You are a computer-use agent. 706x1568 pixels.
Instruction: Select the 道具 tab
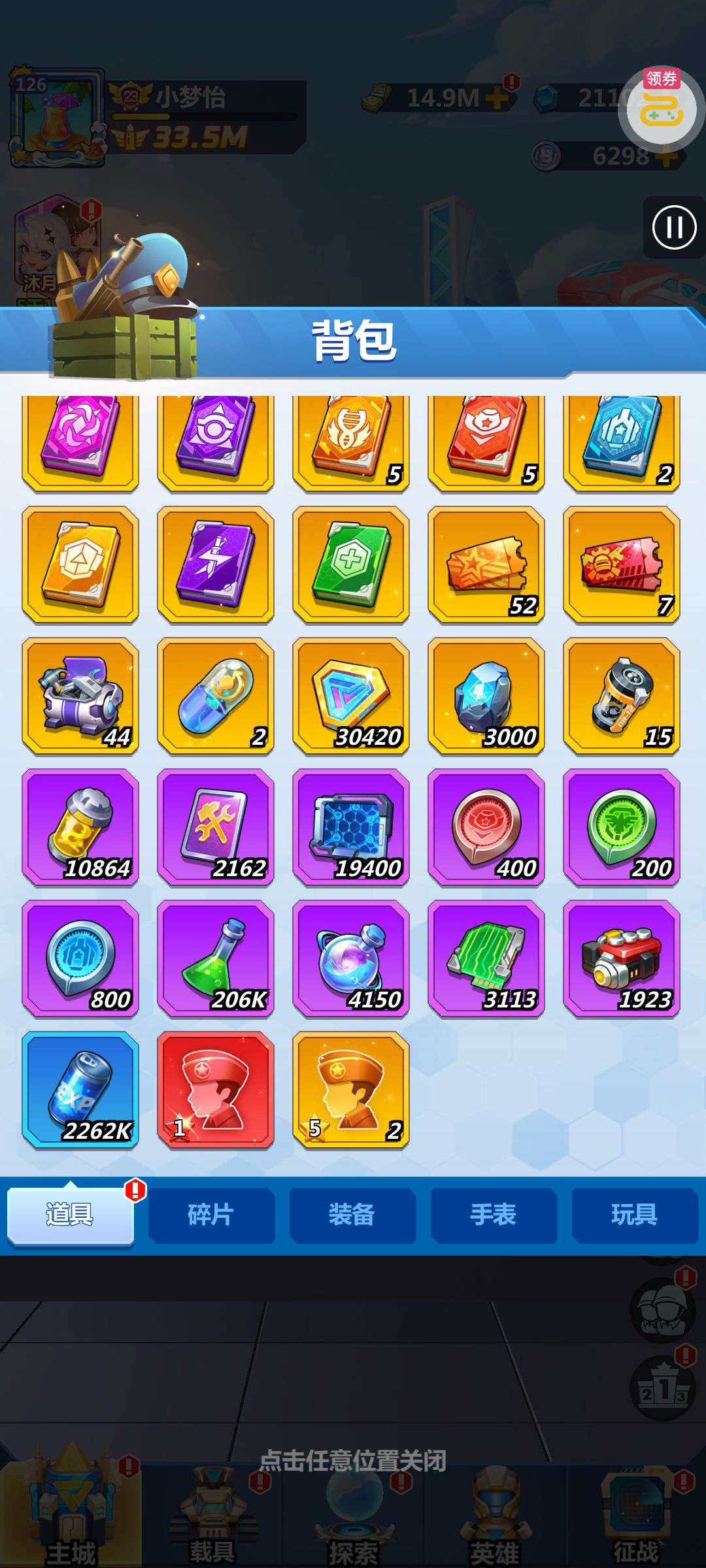pos(70,1215)
